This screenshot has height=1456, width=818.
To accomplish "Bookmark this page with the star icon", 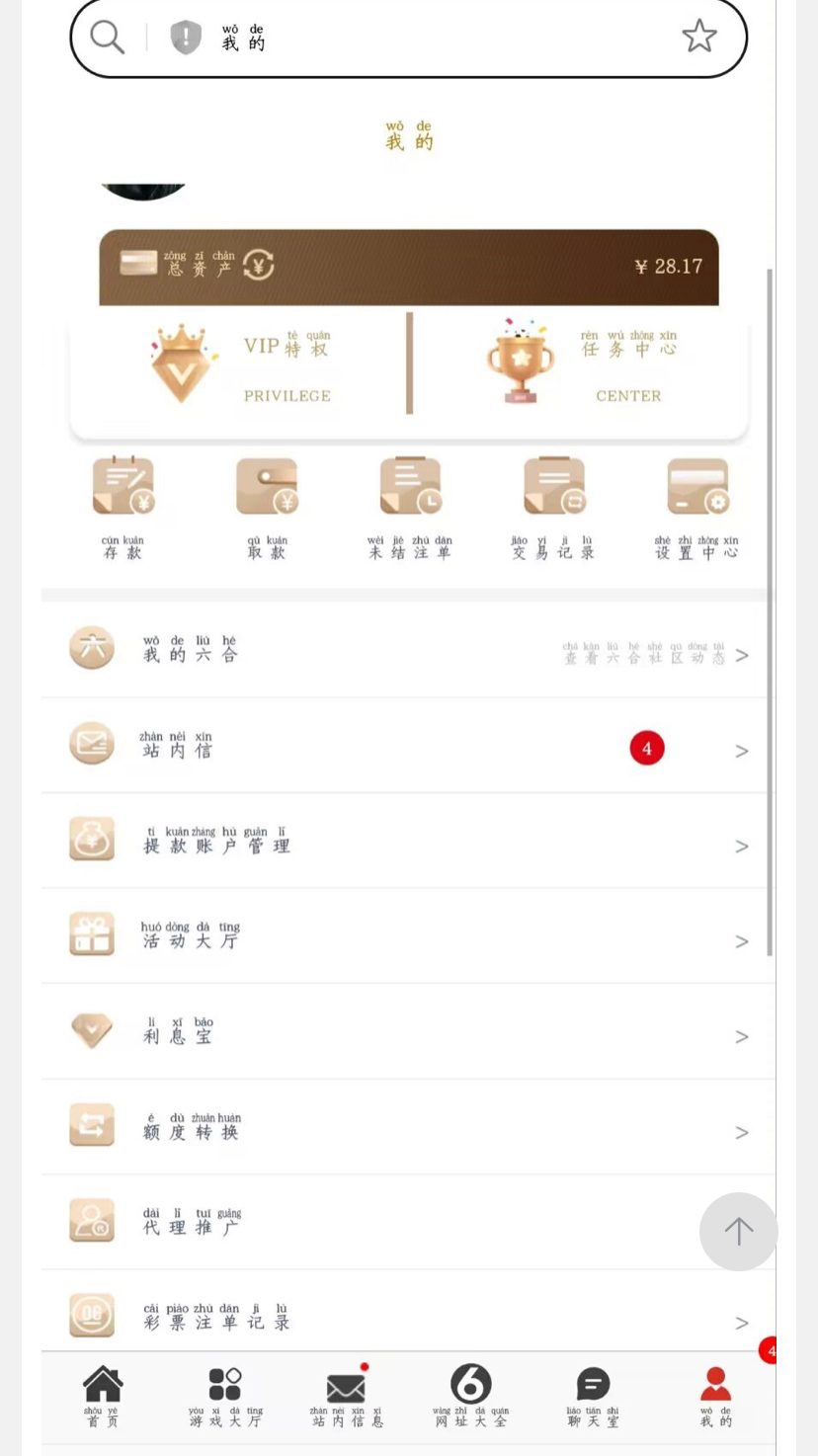I will click(699, 37).
